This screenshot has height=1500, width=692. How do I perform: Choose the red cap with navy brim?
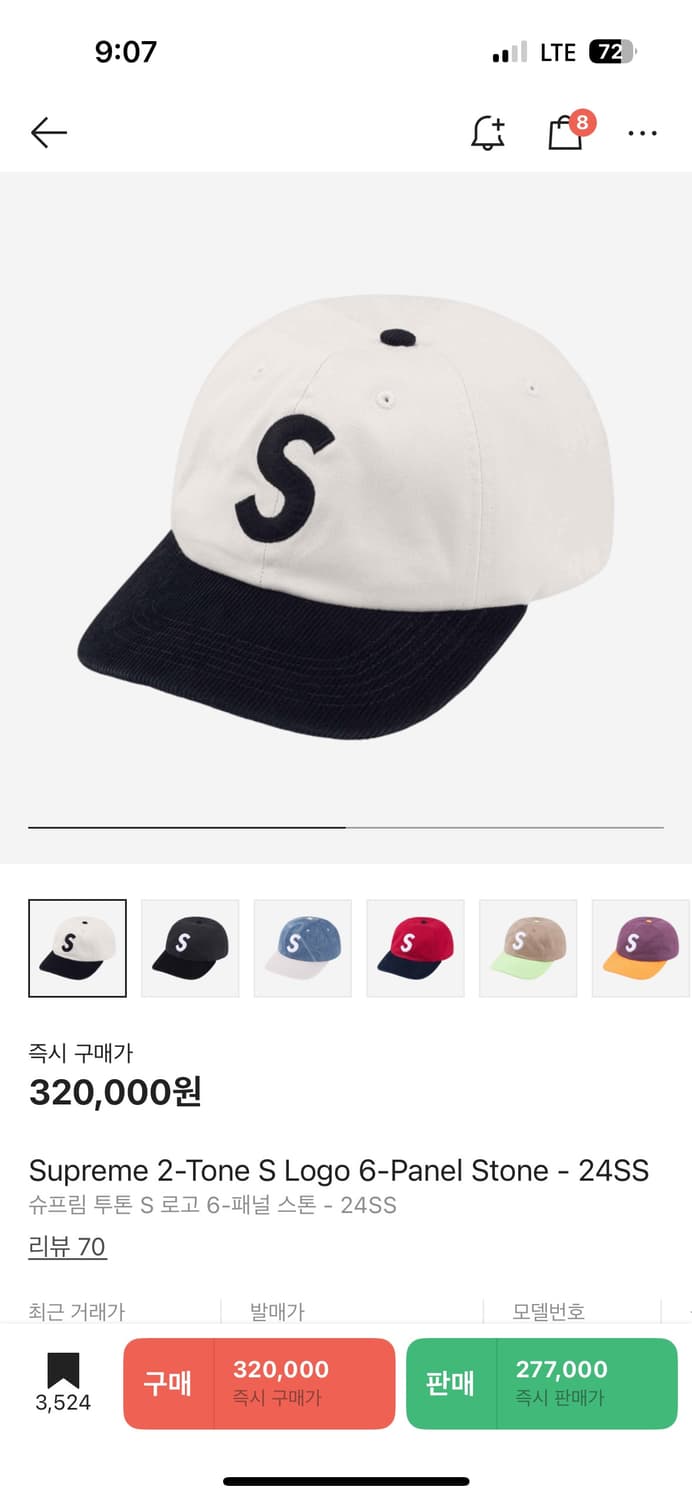click(x=415, y=948)
